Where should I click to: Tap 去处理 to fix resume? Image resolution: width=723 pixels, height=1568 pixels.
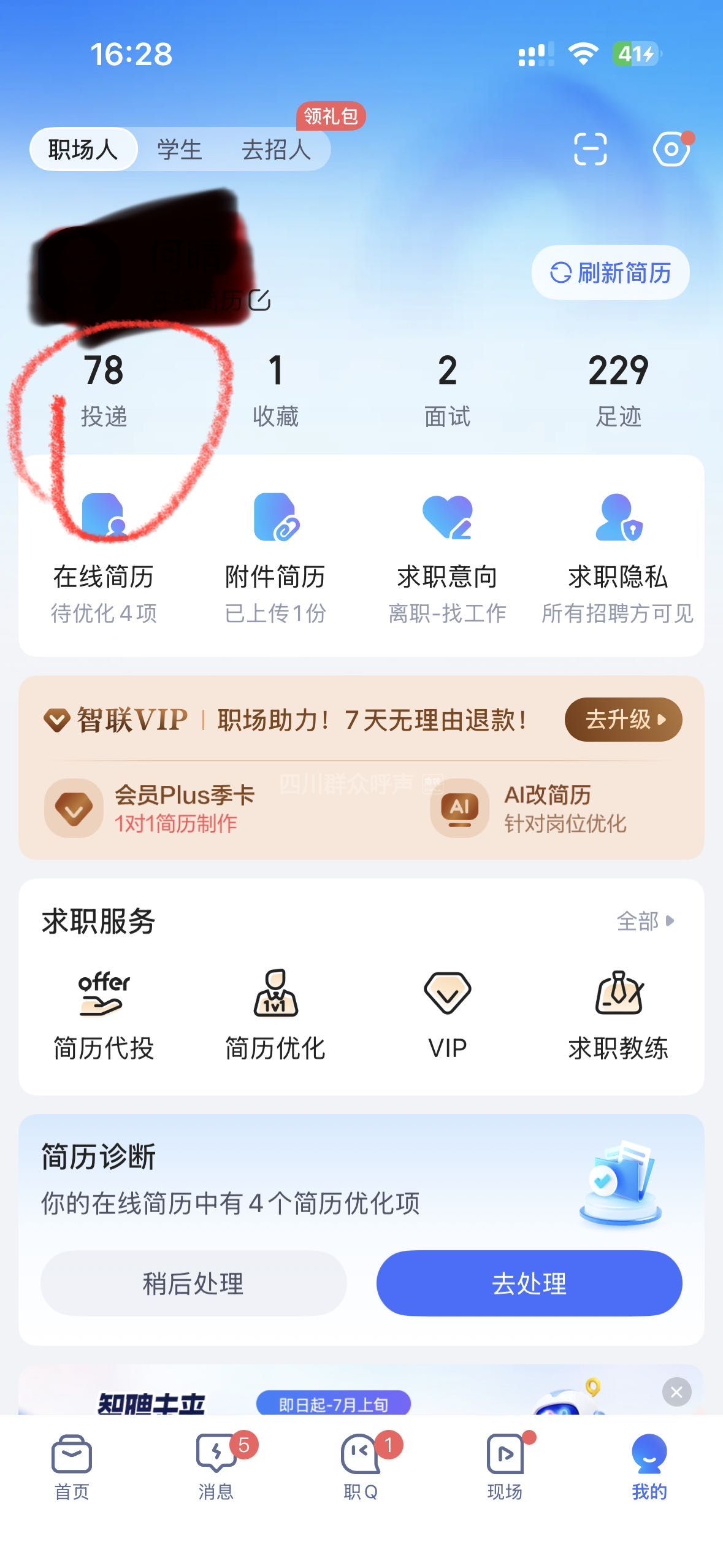(x=529, y=1283)
